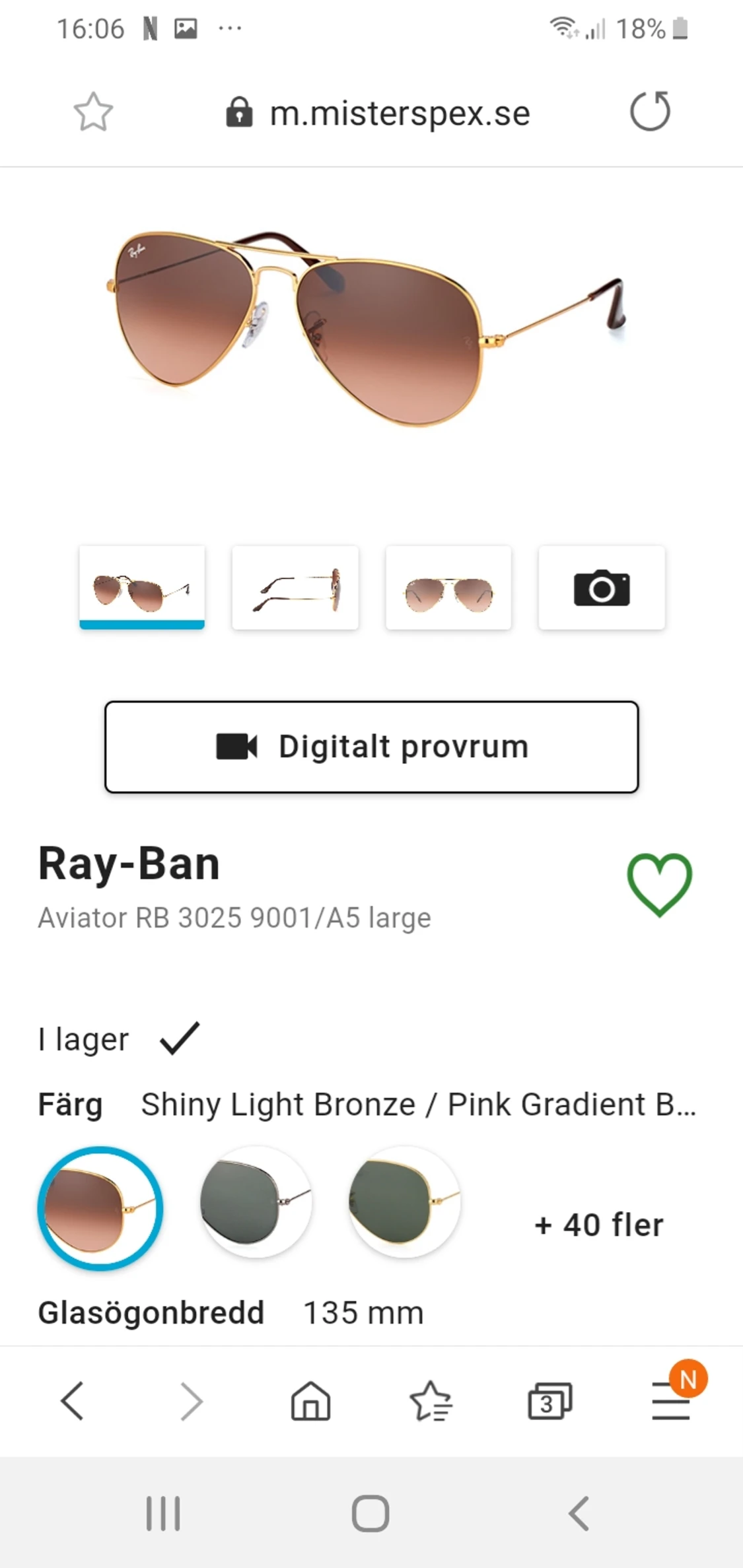Go back in the browser toolbar
743x1568 pixels.
click(x=72, y=1401)
